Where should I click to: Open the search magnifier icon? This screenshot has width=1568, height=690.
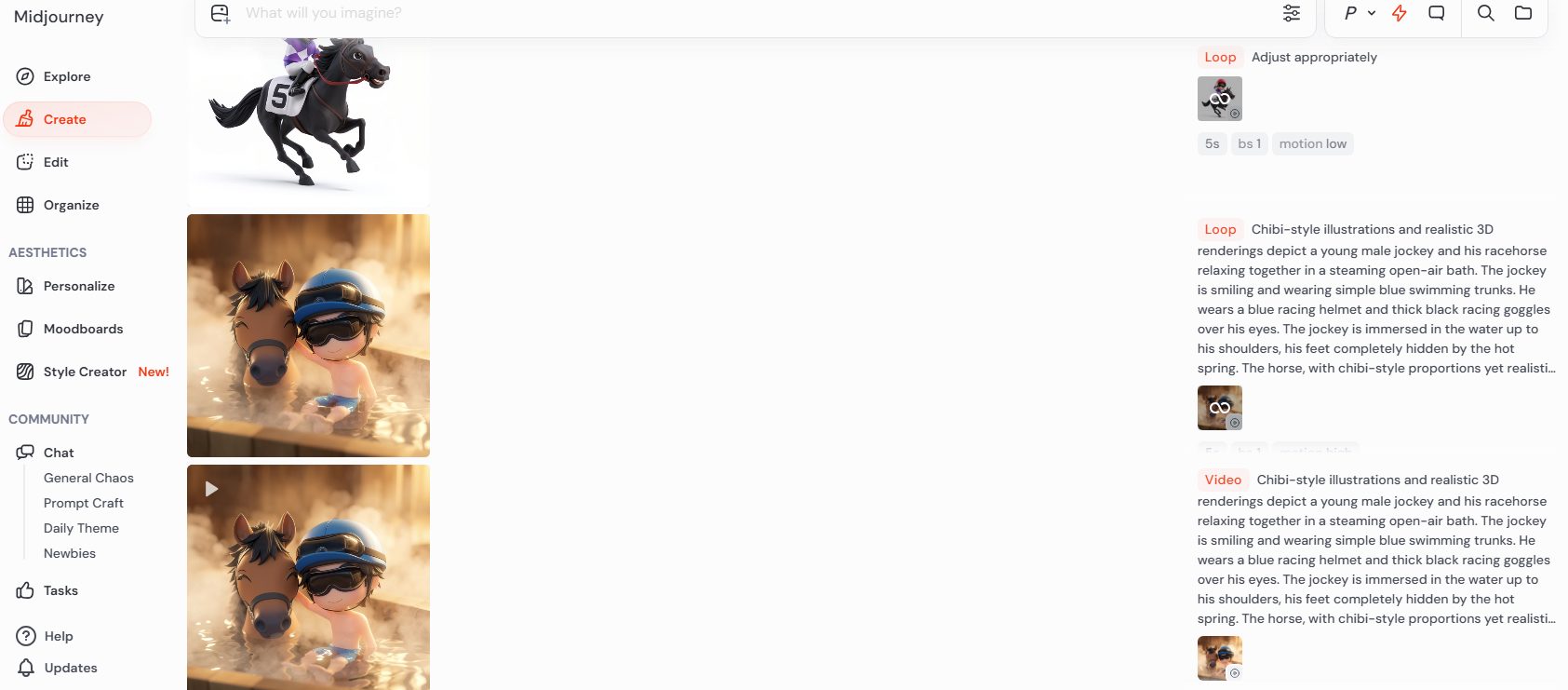pos(1486,13)
